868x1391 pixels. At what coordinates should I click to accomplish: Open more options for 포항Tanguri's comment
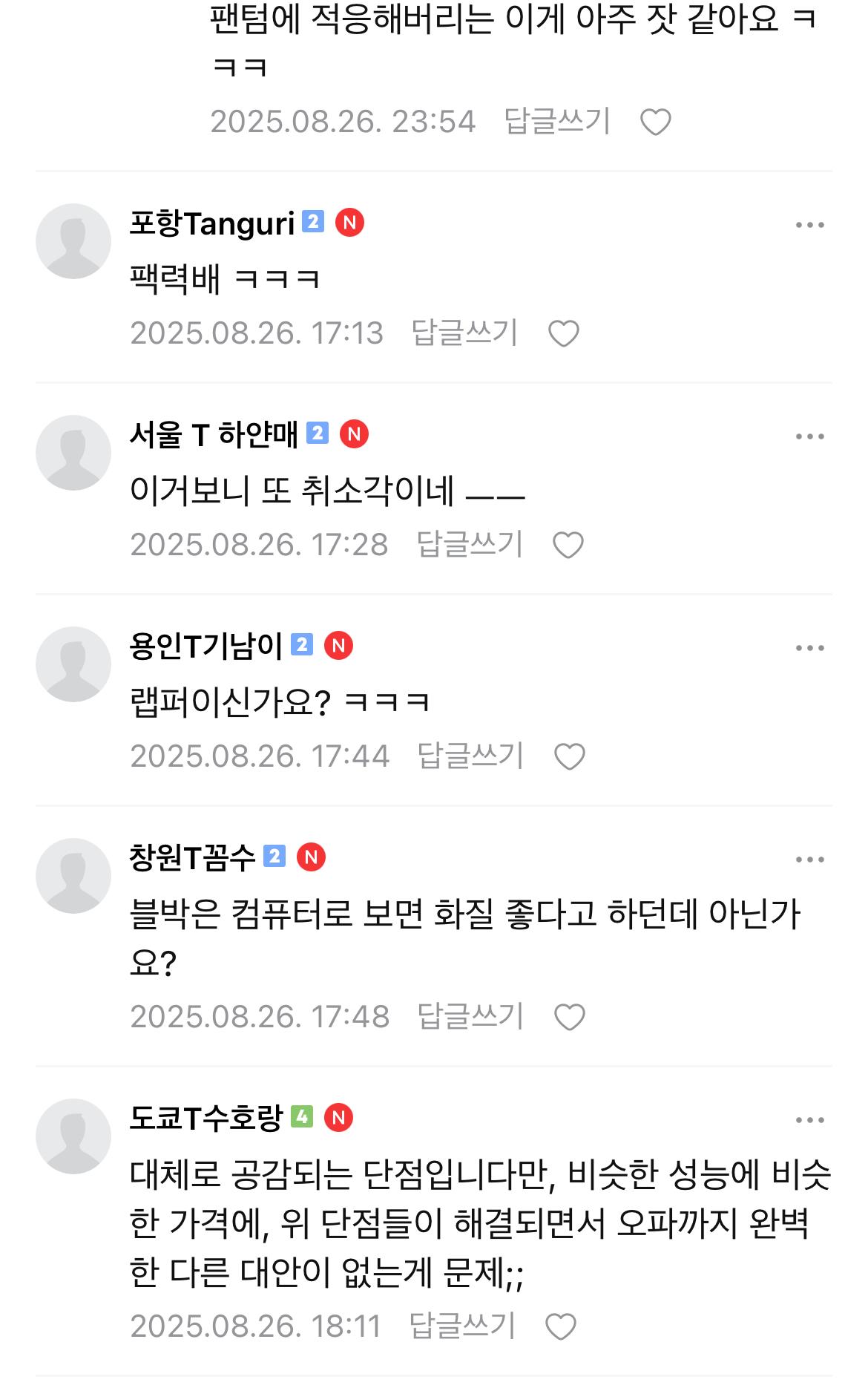[x=809, y=225]
